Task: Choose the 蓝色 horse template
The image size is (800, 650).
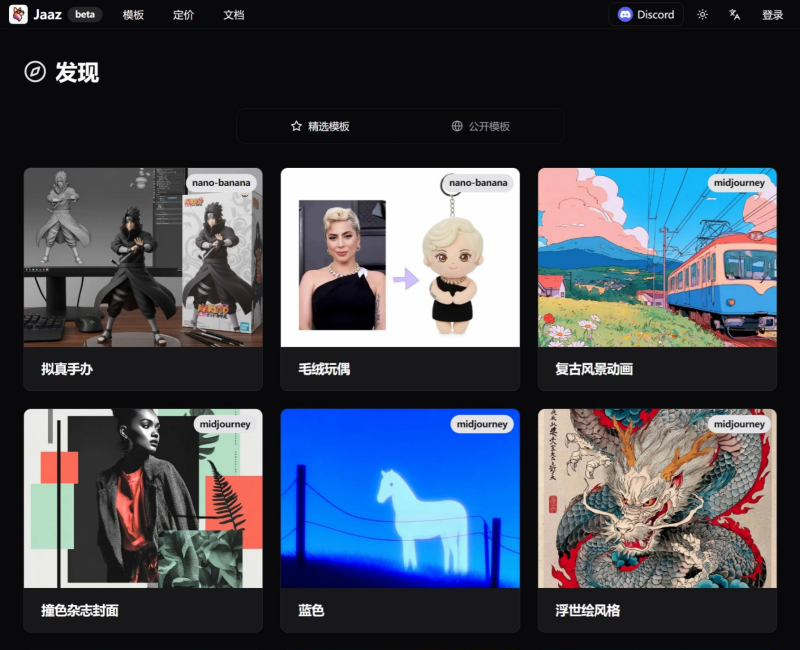Action: pyautogui.click(x=400, y=519)
